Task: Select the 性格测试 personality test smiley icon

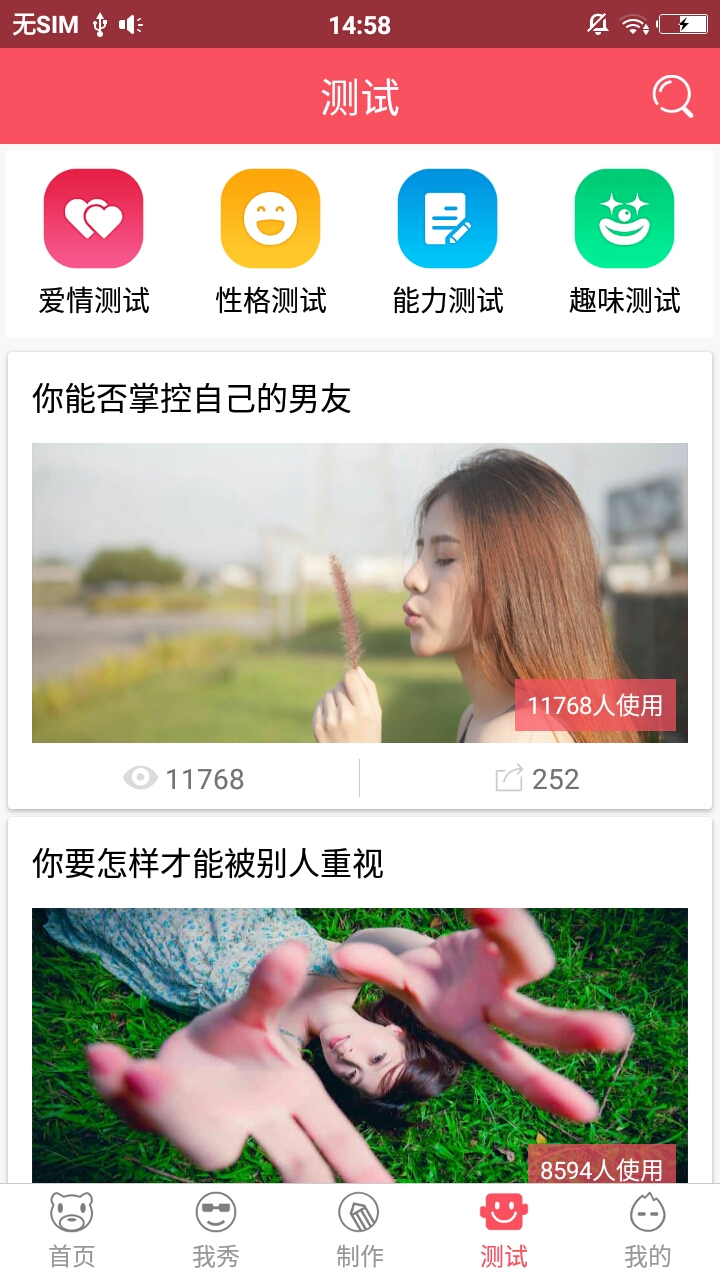Action: point(270,217)
